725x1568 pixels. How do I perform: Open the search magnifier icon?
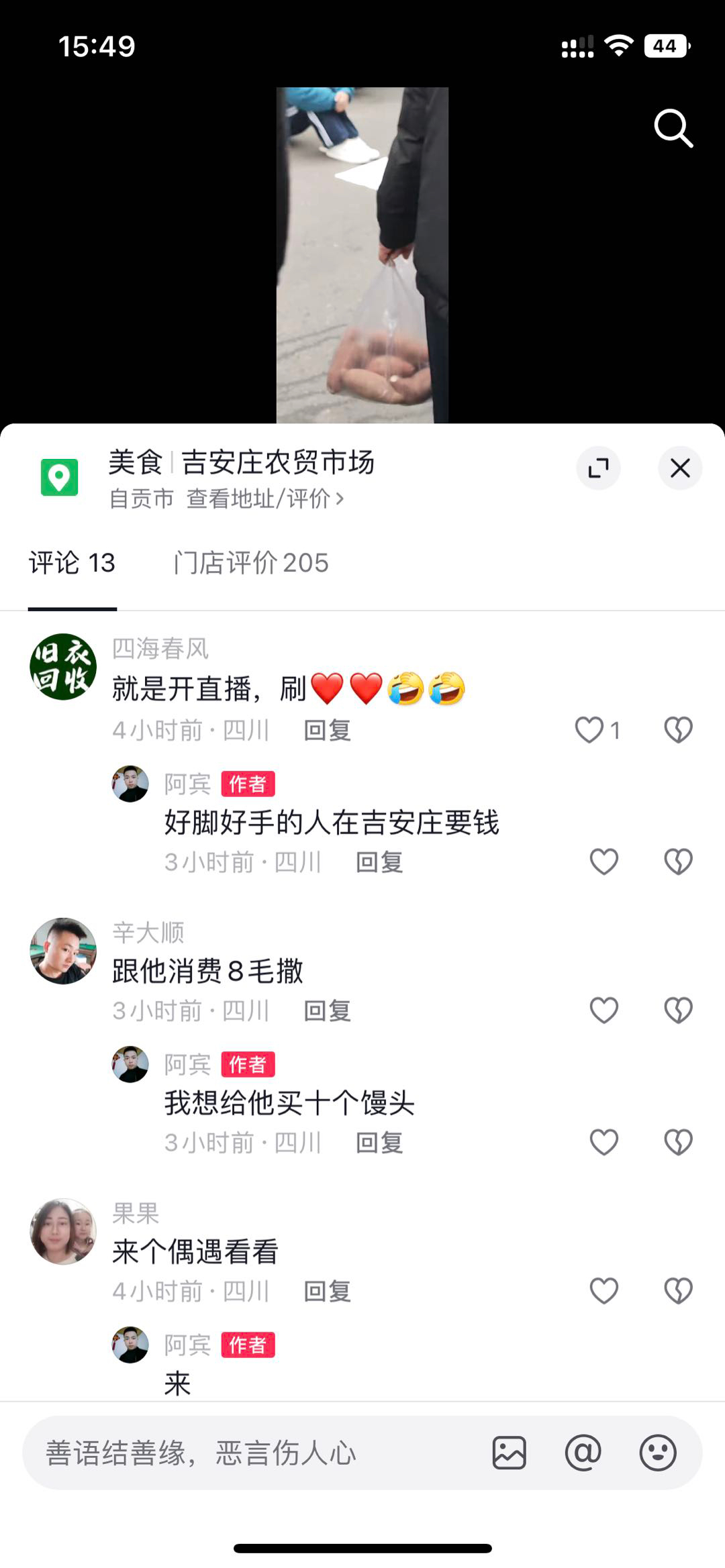[x=673, y=127]
